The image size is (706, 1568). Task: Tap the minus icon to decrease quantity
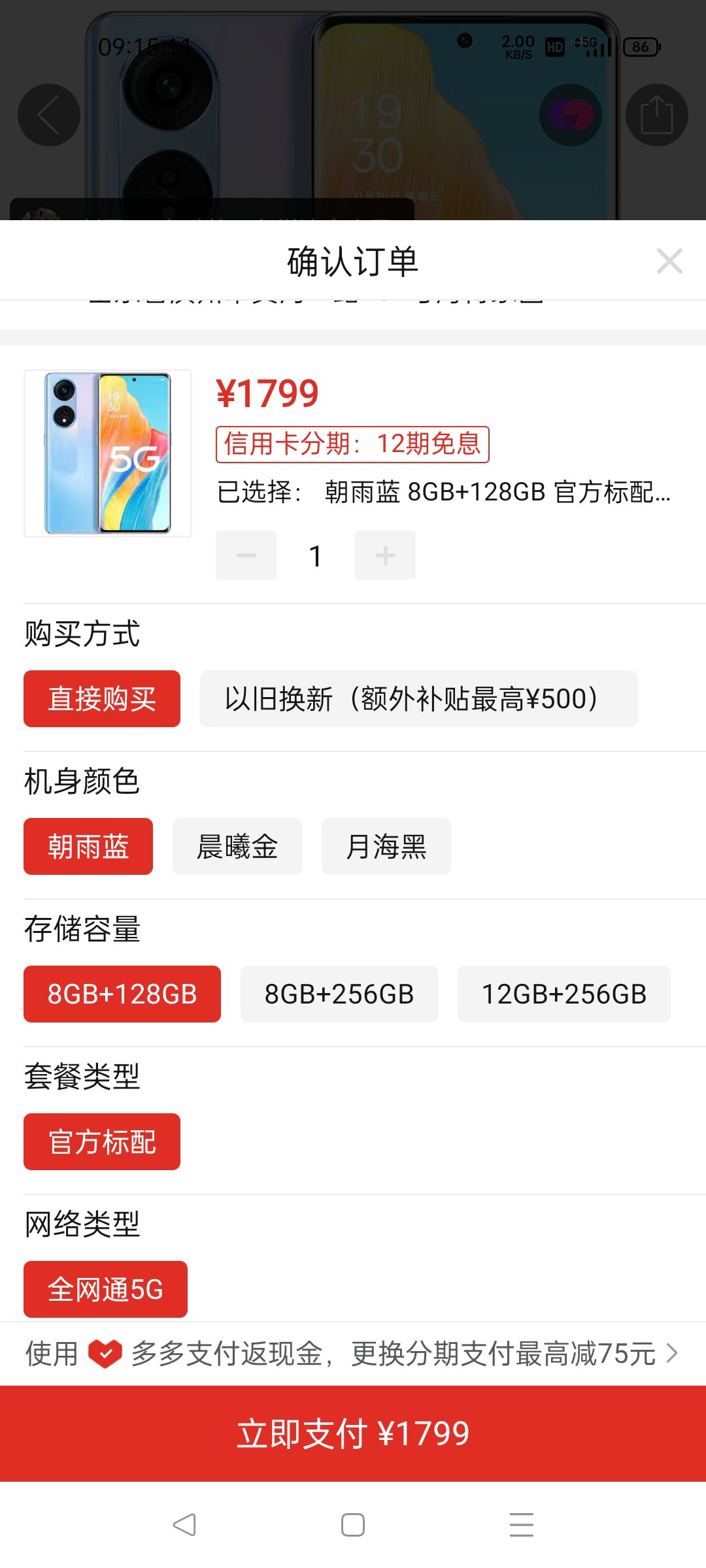click(x=246, y=555)
